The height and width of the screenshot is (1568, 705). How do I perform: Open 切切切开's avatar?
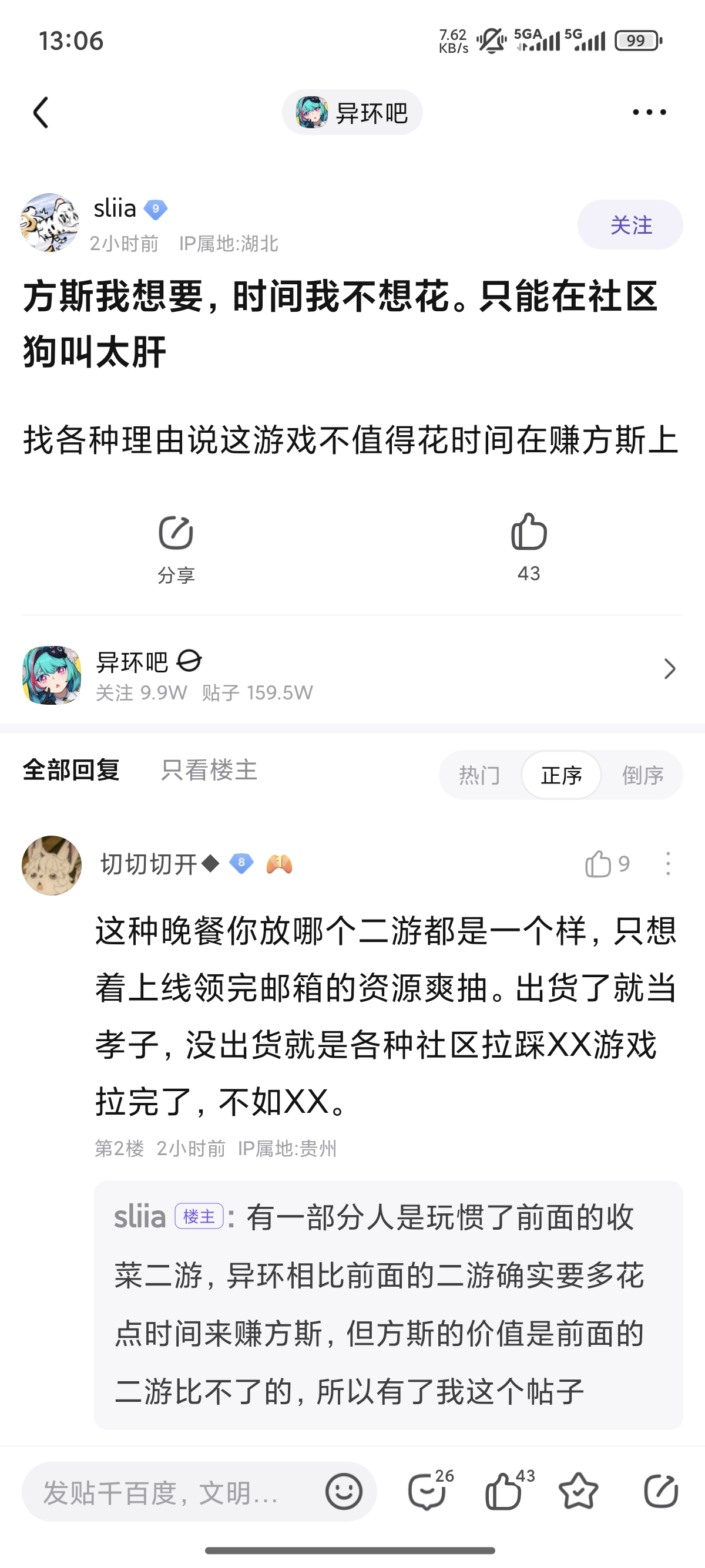click(52, 865)
